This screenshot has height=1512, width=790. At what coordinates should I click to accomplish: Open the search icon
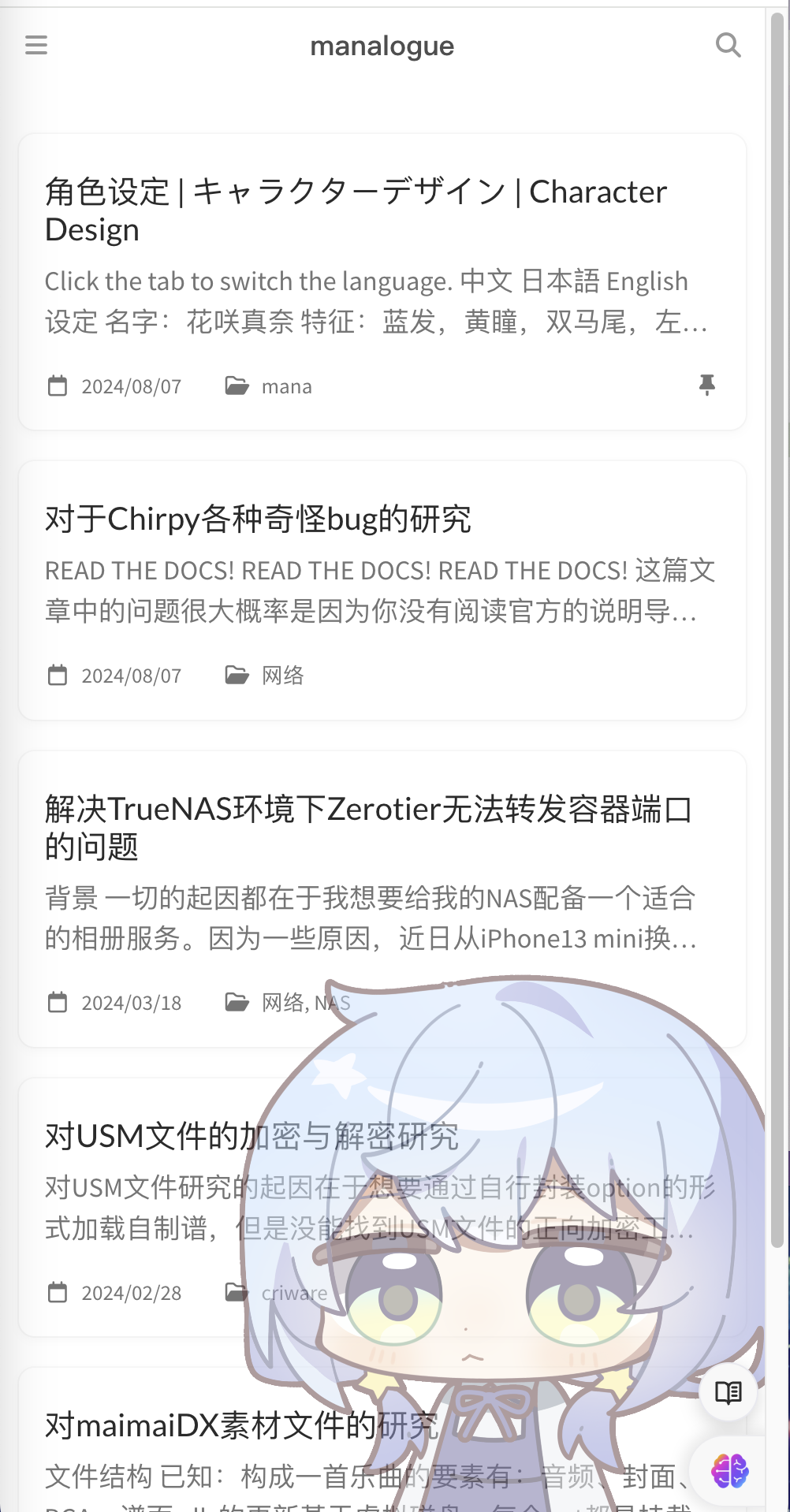pyautogui.click(x=728, y=45)
